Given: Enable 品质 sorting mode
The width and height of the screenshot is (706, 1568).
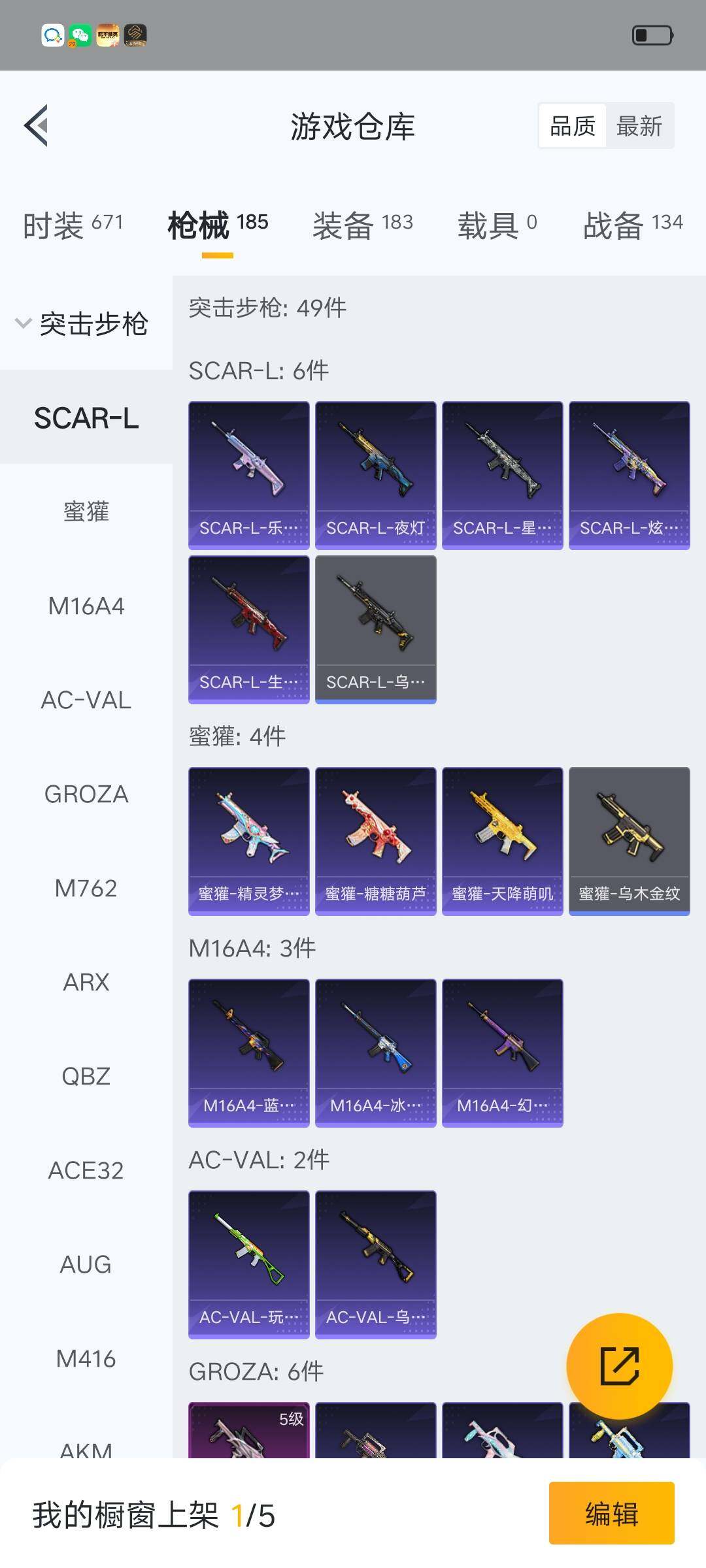Looking at the screenshot, I should click(571, 125).
